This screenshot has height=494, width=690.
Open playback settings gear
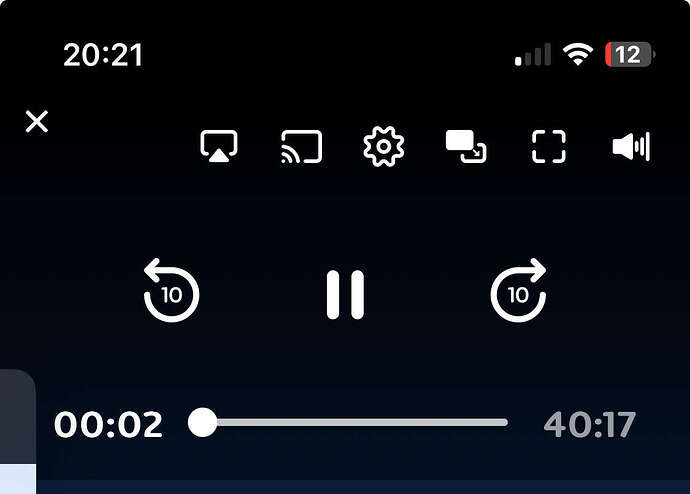click(x=382, y=147)
